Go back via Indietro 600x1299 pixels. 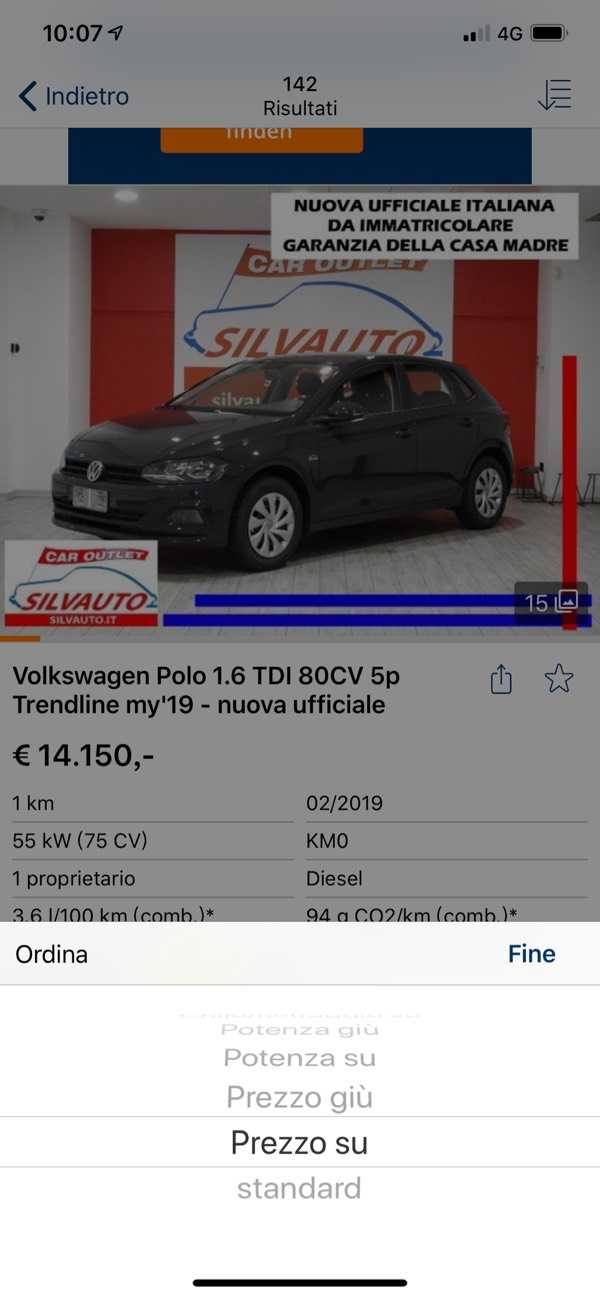74,96
